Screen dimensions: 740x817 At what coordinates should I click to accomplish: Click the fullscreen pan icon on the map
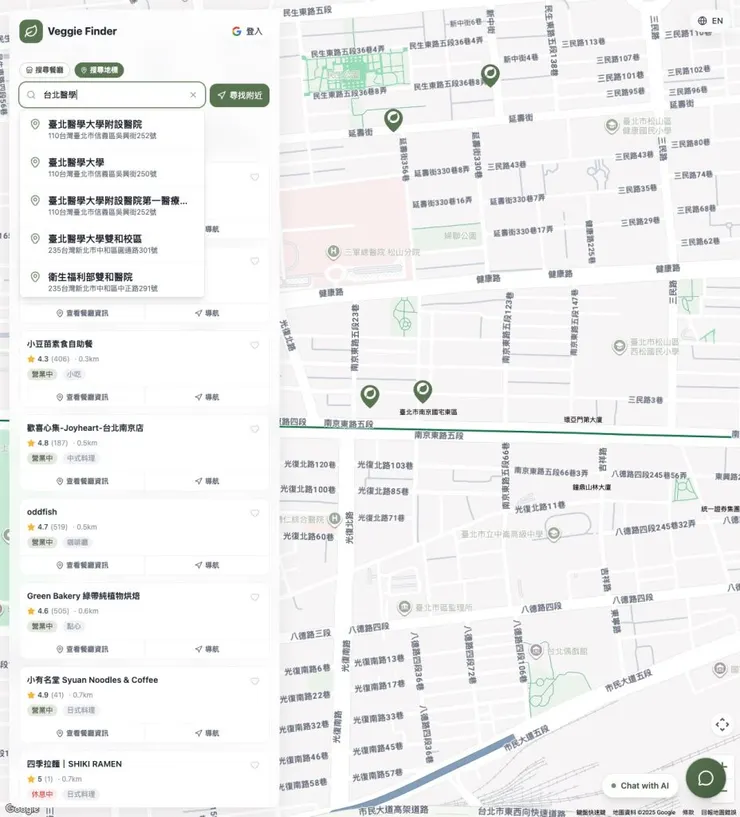[722, 724]
